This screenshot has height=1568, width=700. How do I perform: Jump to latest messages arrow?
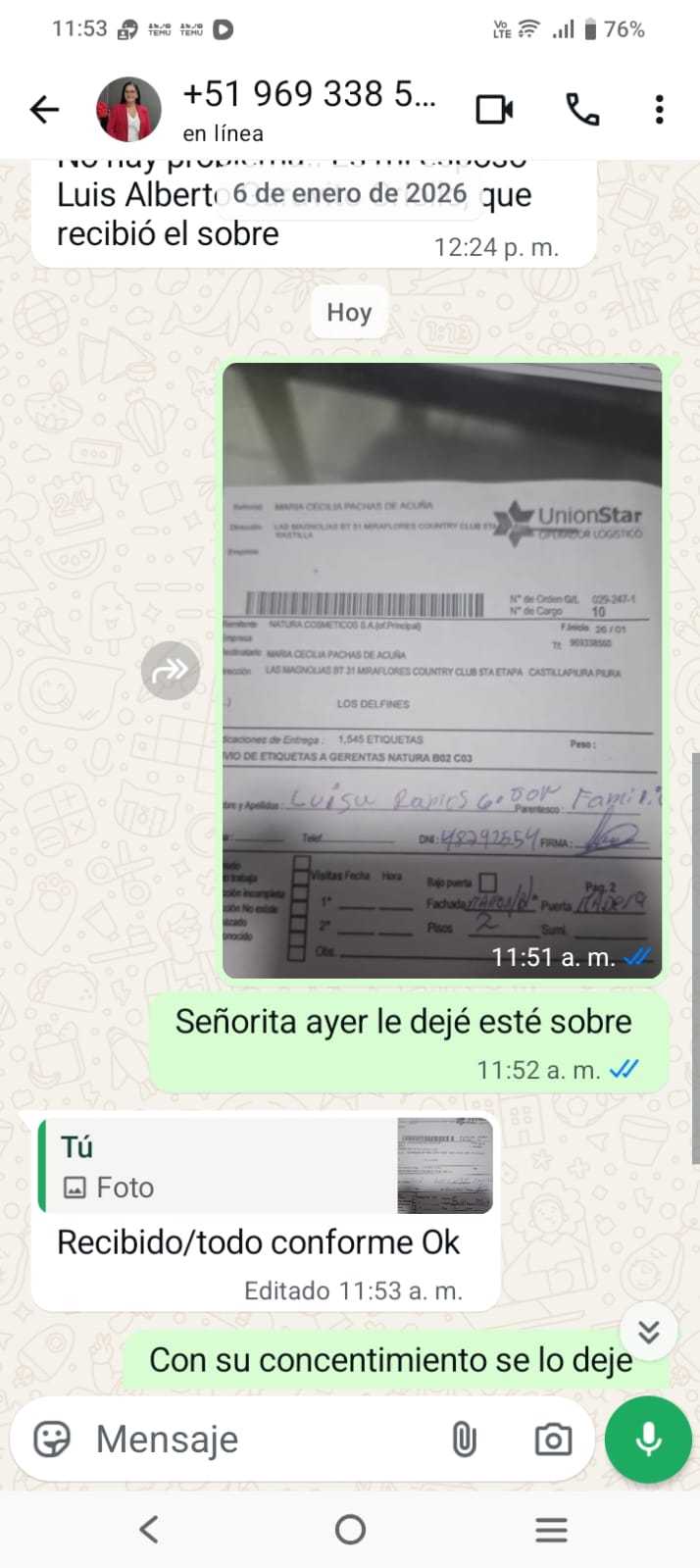(x=648, y=1331)
